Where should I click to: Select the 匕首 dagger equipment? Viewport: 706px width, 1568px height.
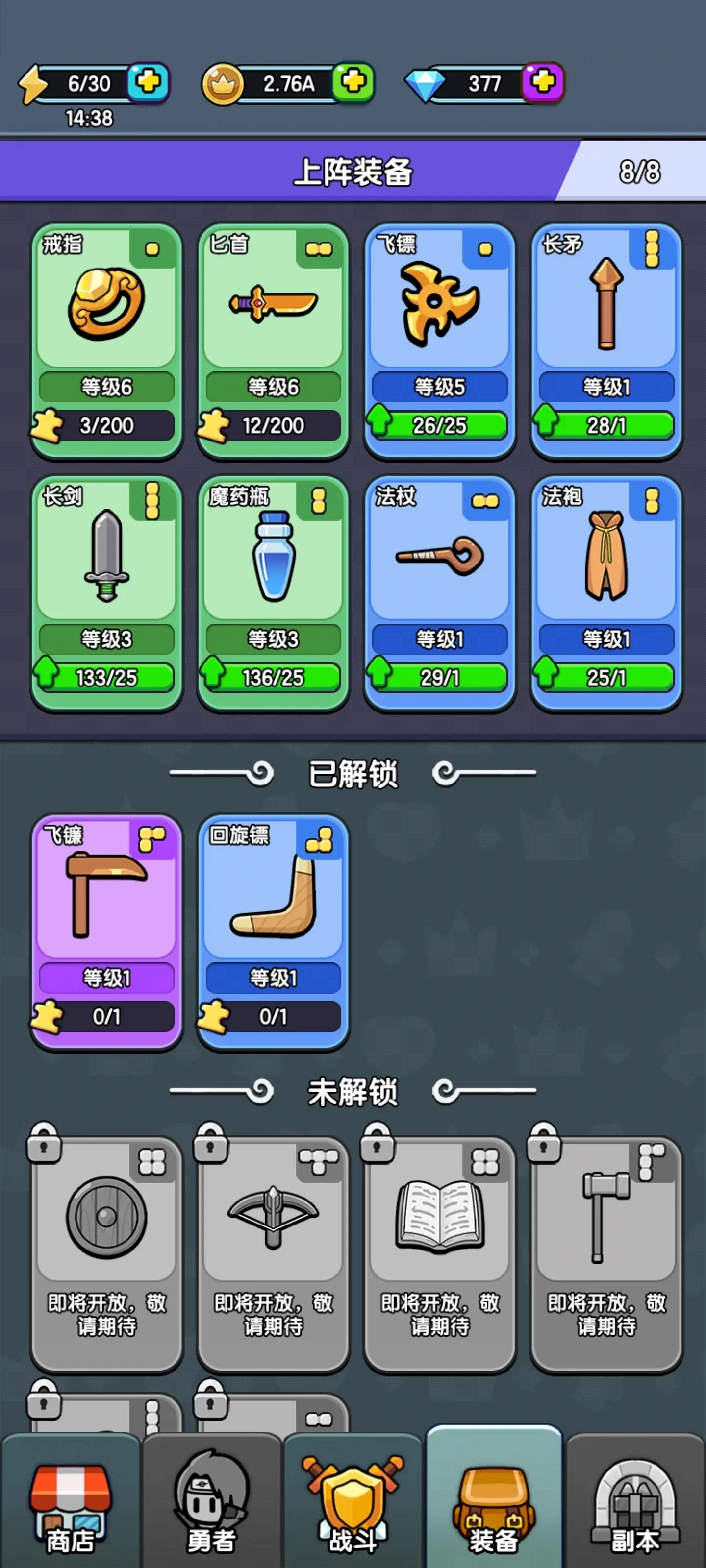[x=272, y=338]
